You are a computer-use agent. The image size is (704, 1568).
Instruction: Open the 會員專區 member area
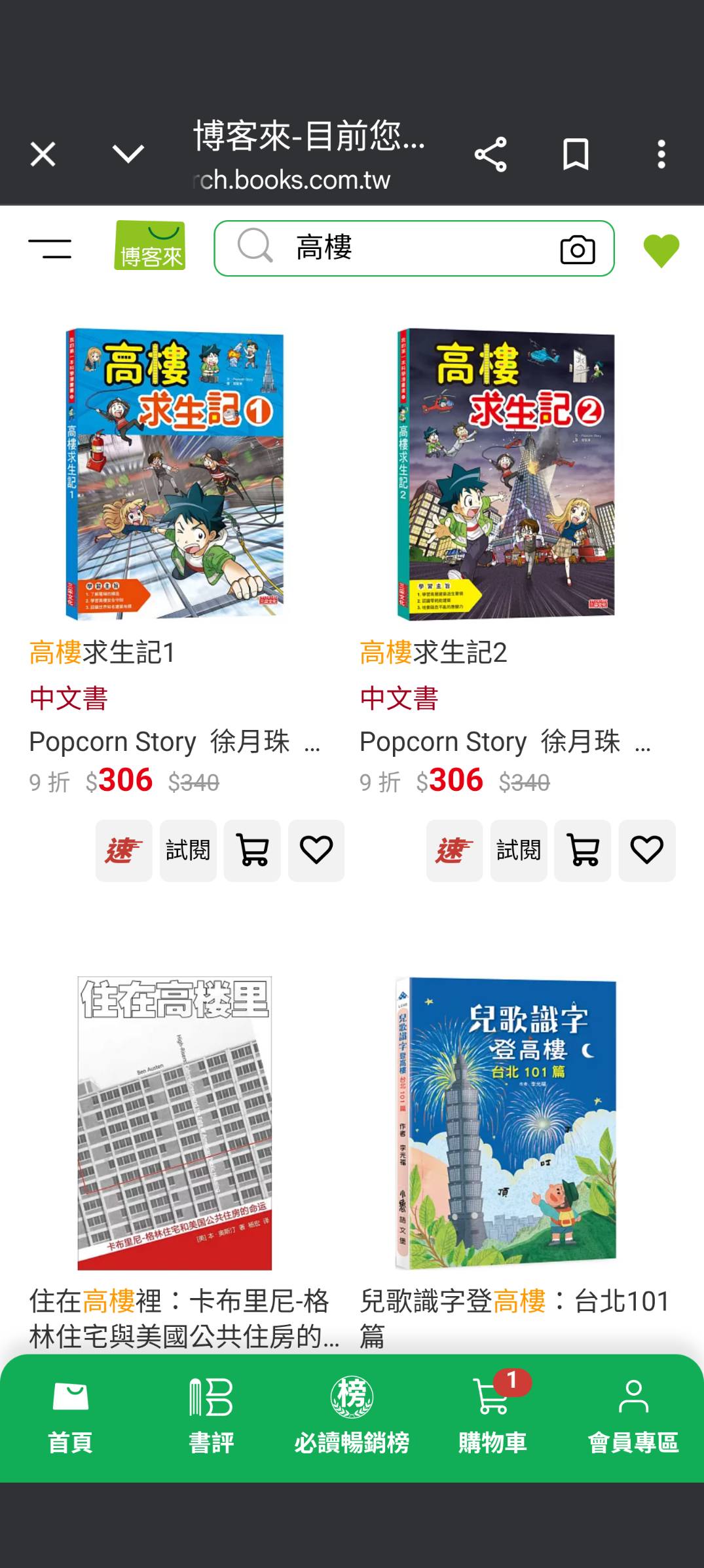(x=633, y=1417)
